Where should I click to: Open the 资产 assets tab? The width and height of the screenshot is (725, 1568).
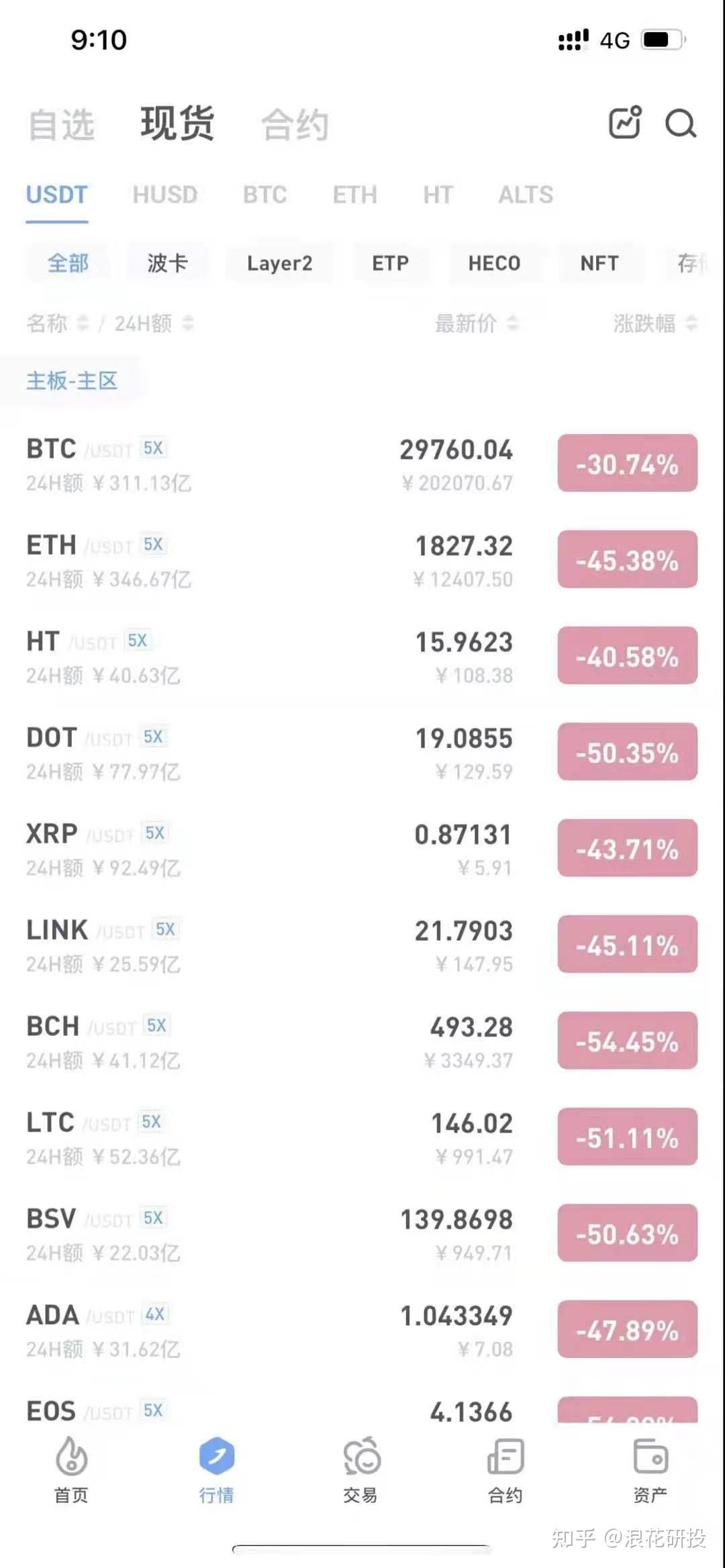tap(650, 1469)
